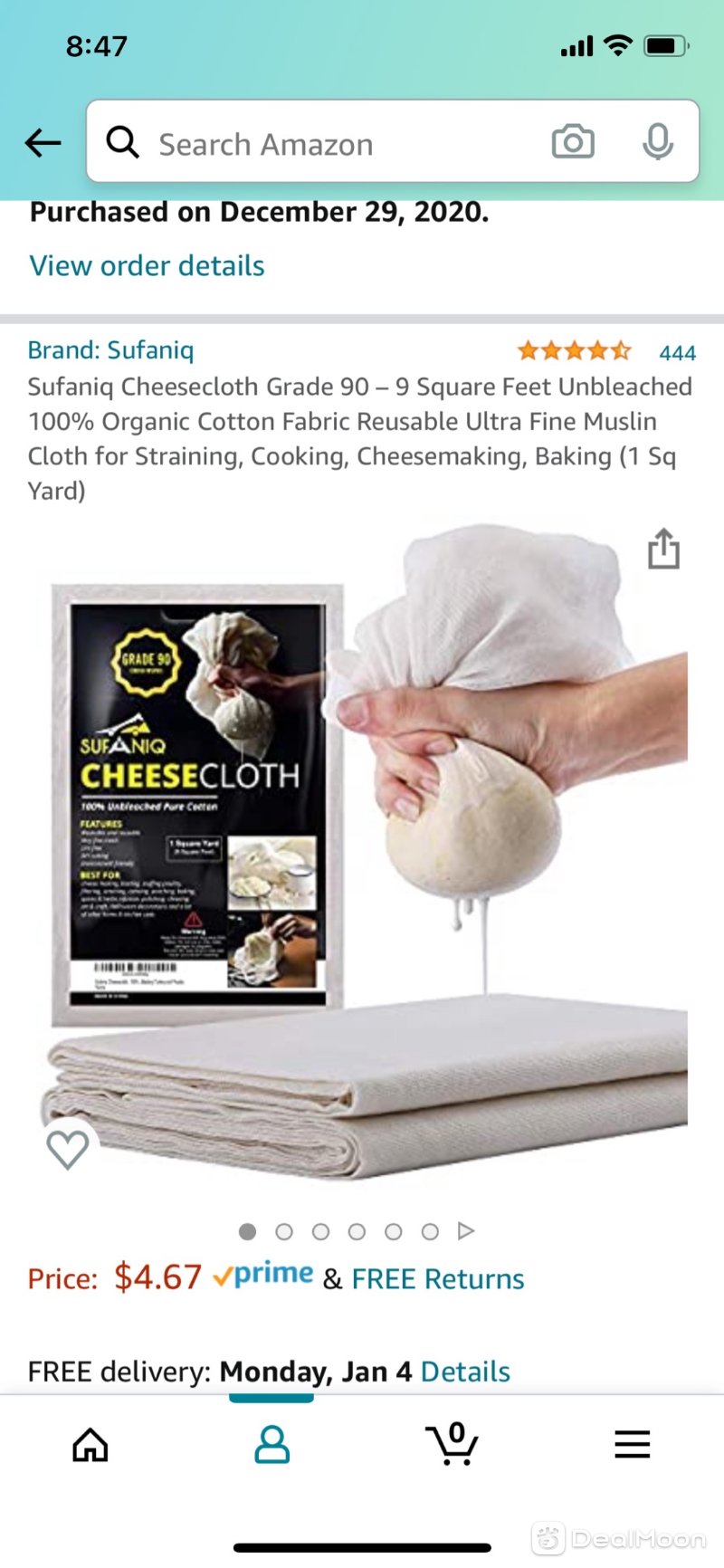Open the hamburger menu tab
The height and width of the screenshot is (1568, 724).
click(x=632, y=1445)
